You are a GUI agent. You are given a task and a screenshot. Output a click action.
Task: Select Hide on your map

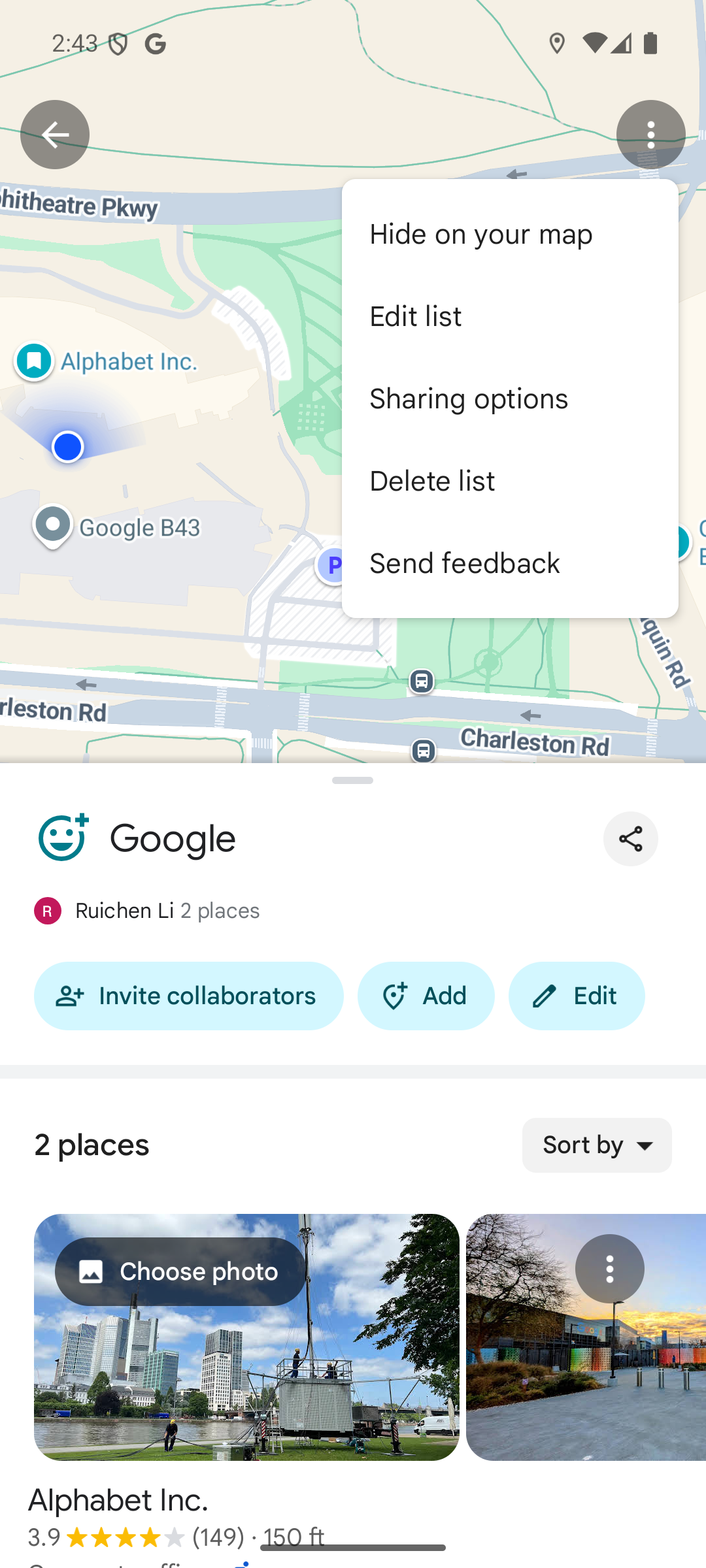point(481,235)
